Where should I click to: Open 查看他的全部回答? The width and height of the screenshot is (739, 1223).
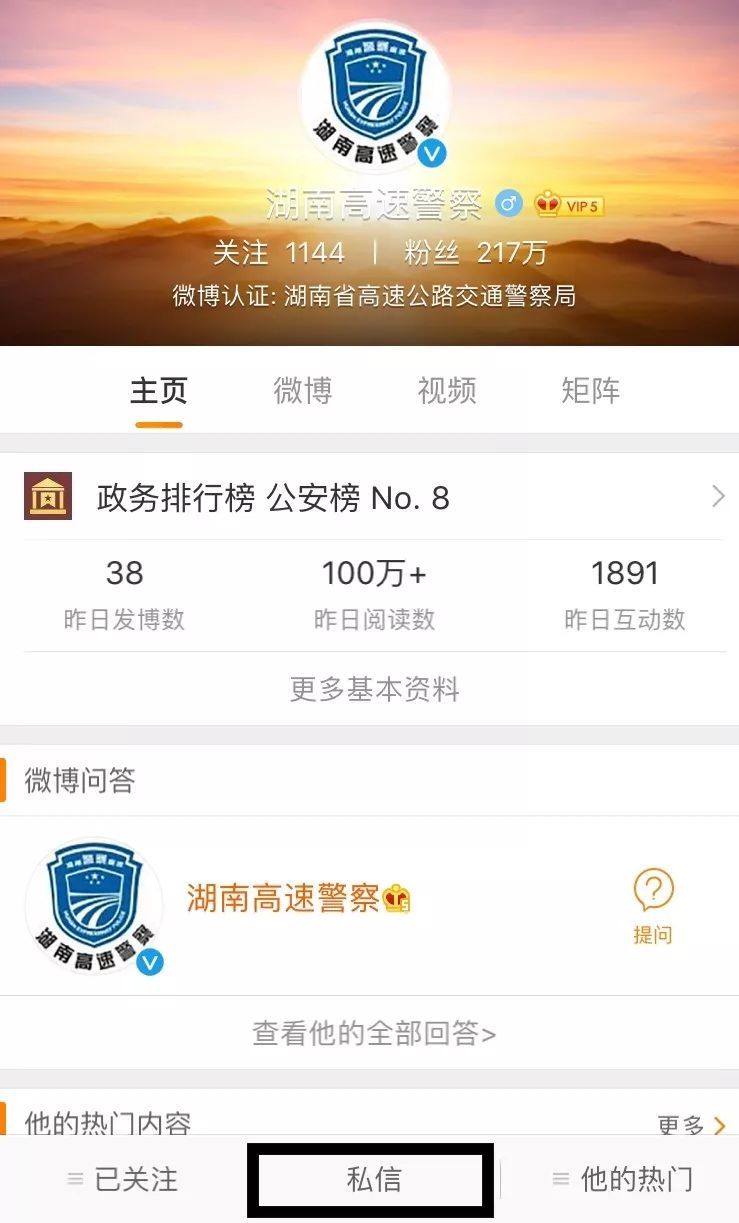tap(374, 1033)
